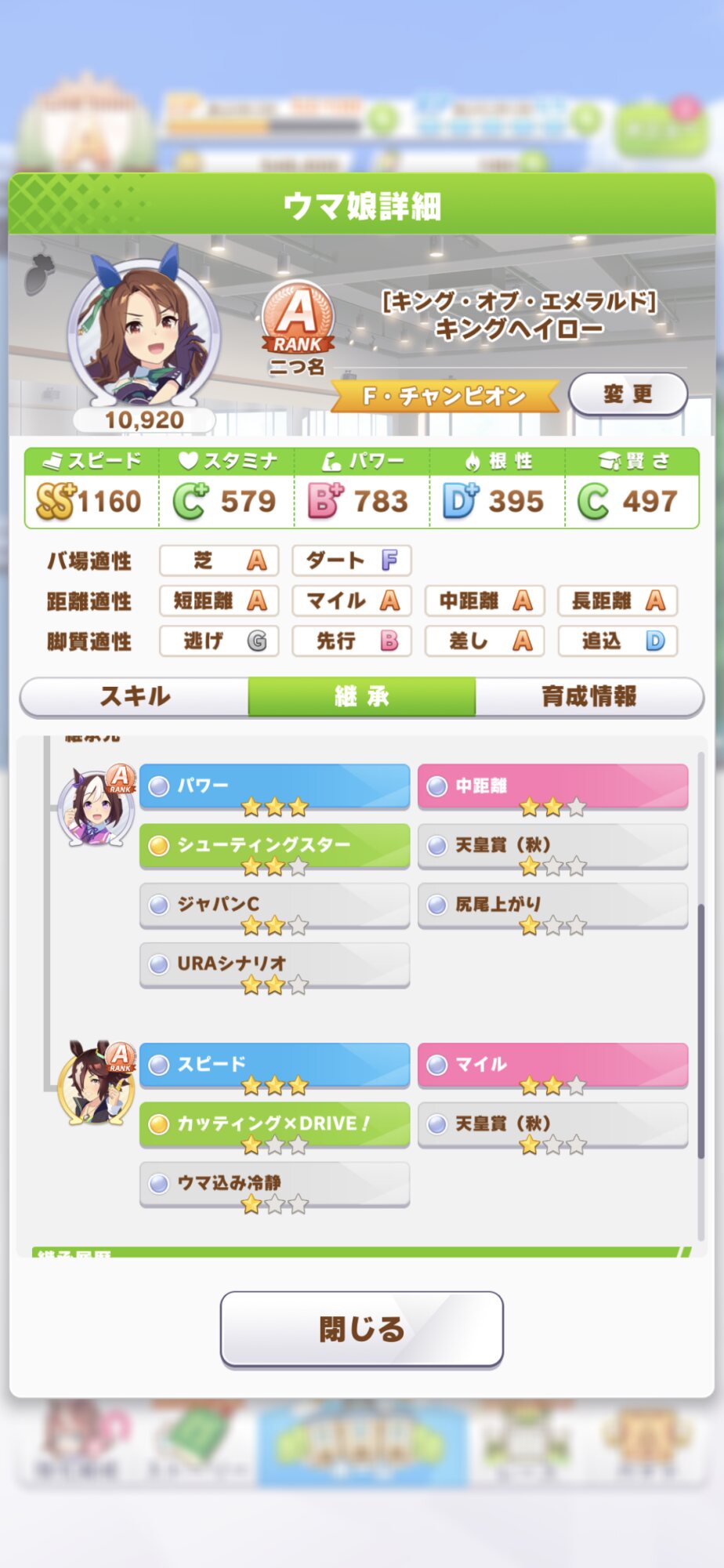Close the dialog with 閉じる
Viewport: 724px width, 1568px height.
pos(362,1329)
